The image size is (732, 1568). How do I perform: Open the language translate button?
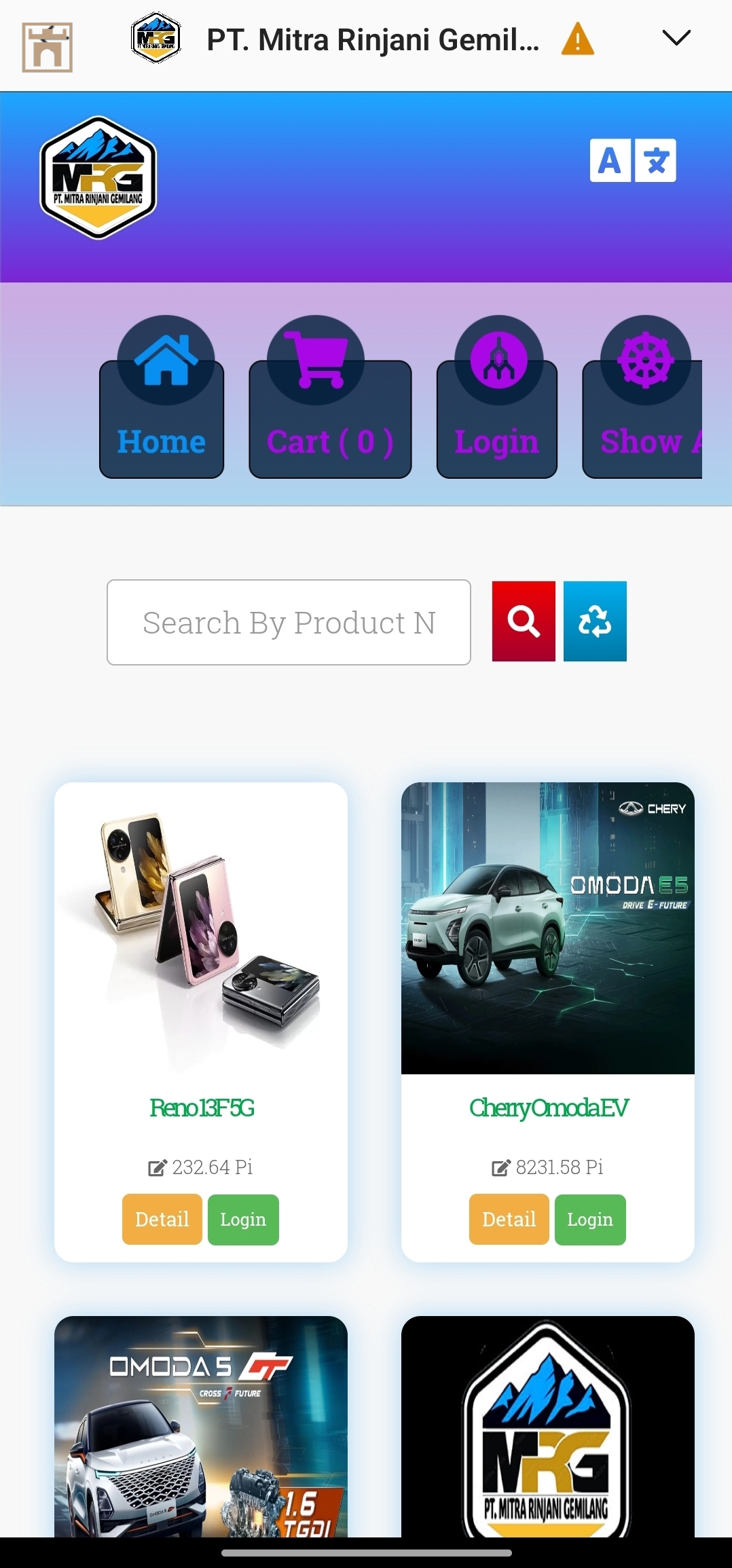633,160
